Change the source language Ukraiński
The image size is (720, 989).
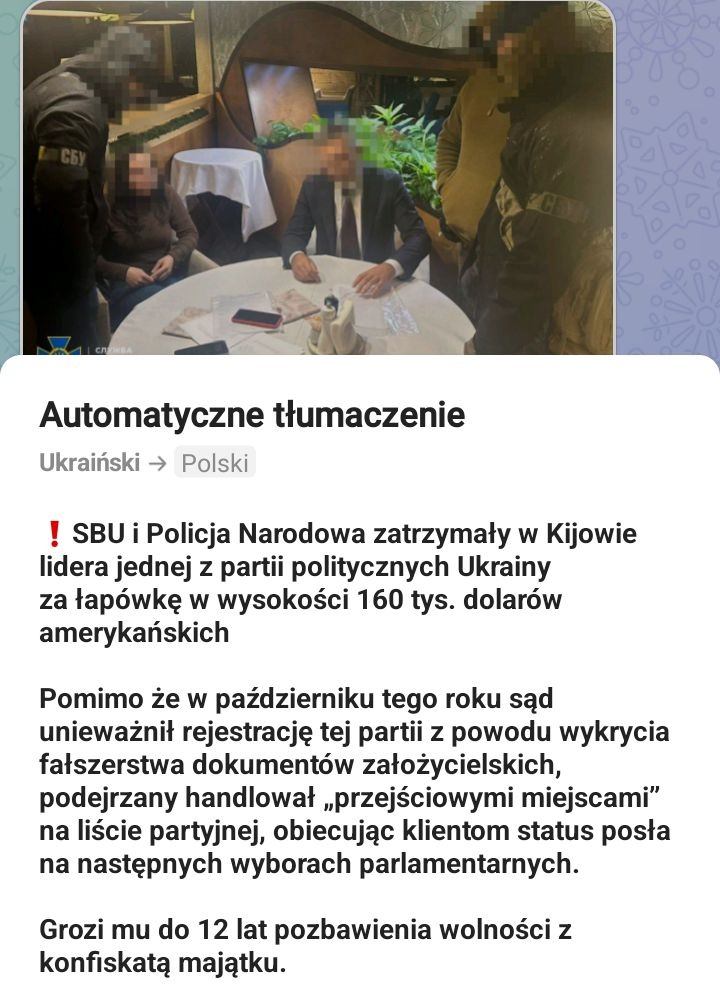pyautogui.click(x=89, y=463)
